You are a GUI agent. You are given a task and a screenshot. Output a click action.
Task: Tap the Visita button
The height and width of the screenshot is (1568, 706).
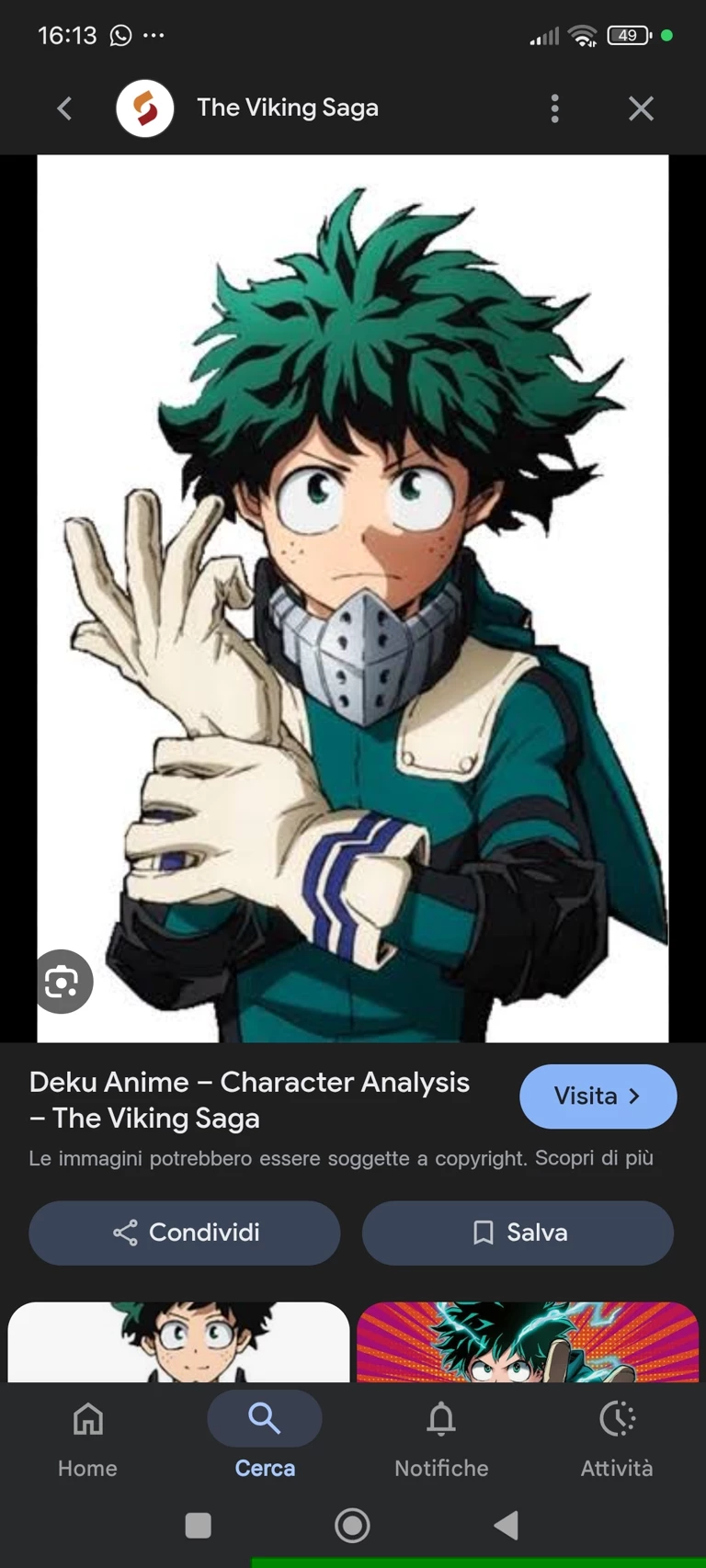(x=598, y=1096)
